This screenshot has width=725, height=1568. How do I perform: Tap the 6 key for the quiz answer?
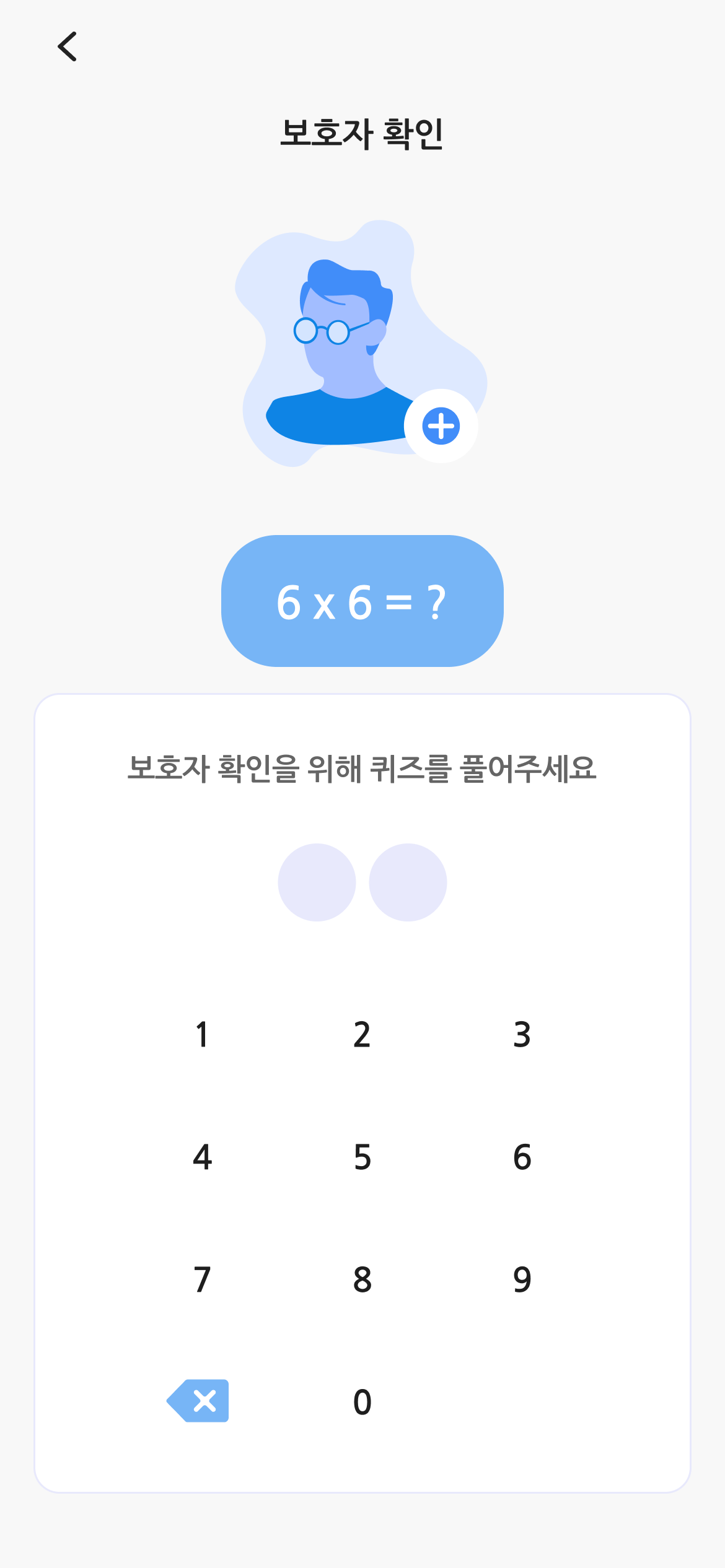522,1157
